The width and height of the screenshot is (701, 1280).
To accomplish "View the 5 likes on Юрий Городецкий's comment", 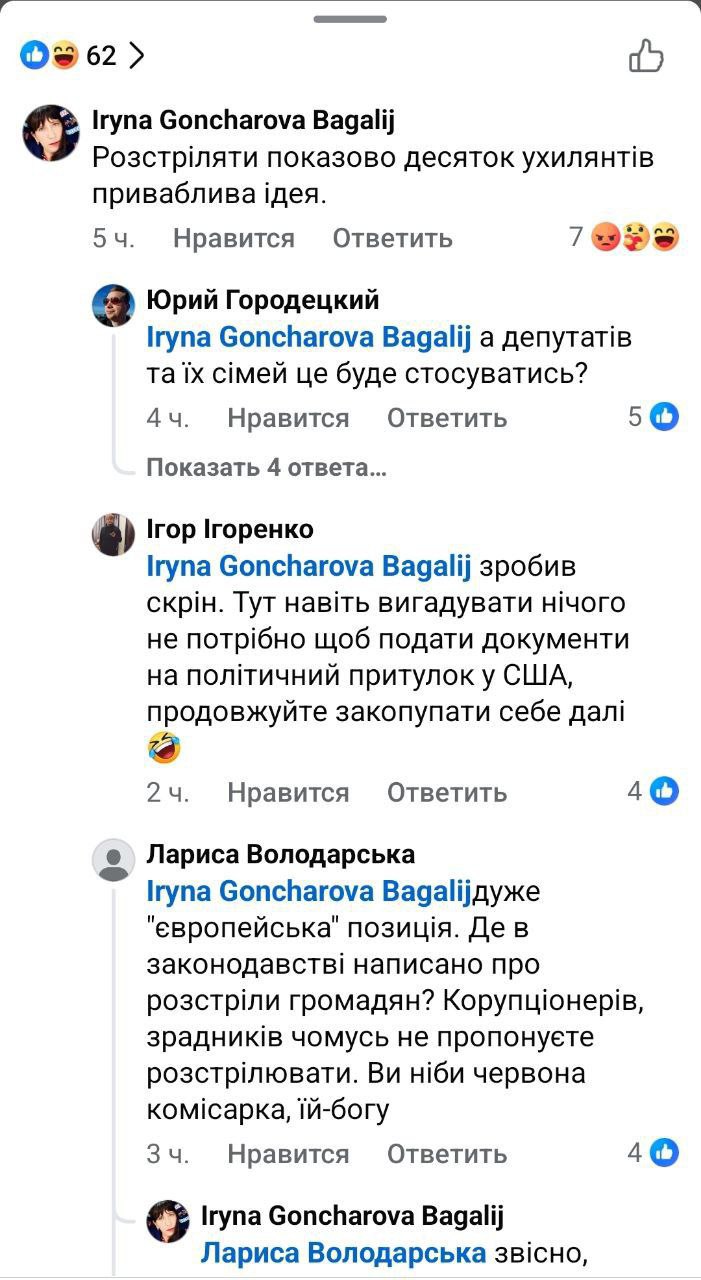I will (x=653, y=417).
